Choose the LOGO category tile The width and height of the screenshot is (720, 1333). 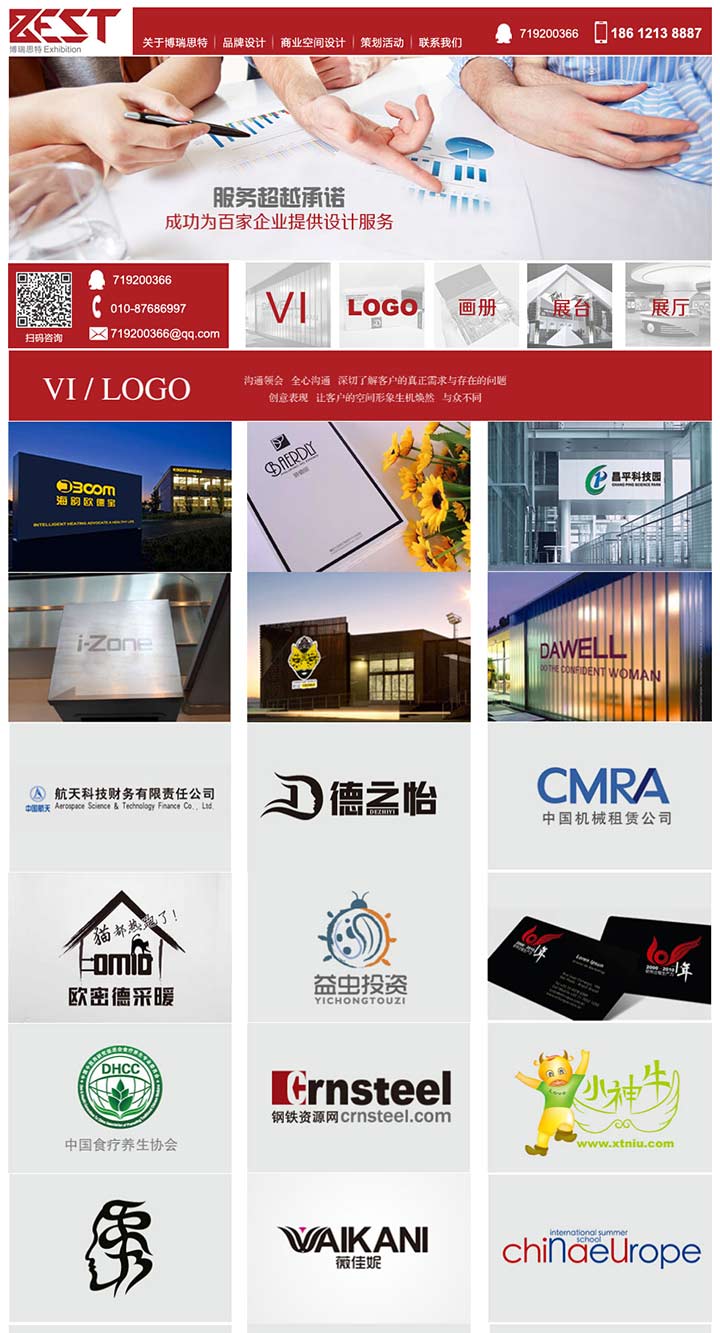[381, 306]
